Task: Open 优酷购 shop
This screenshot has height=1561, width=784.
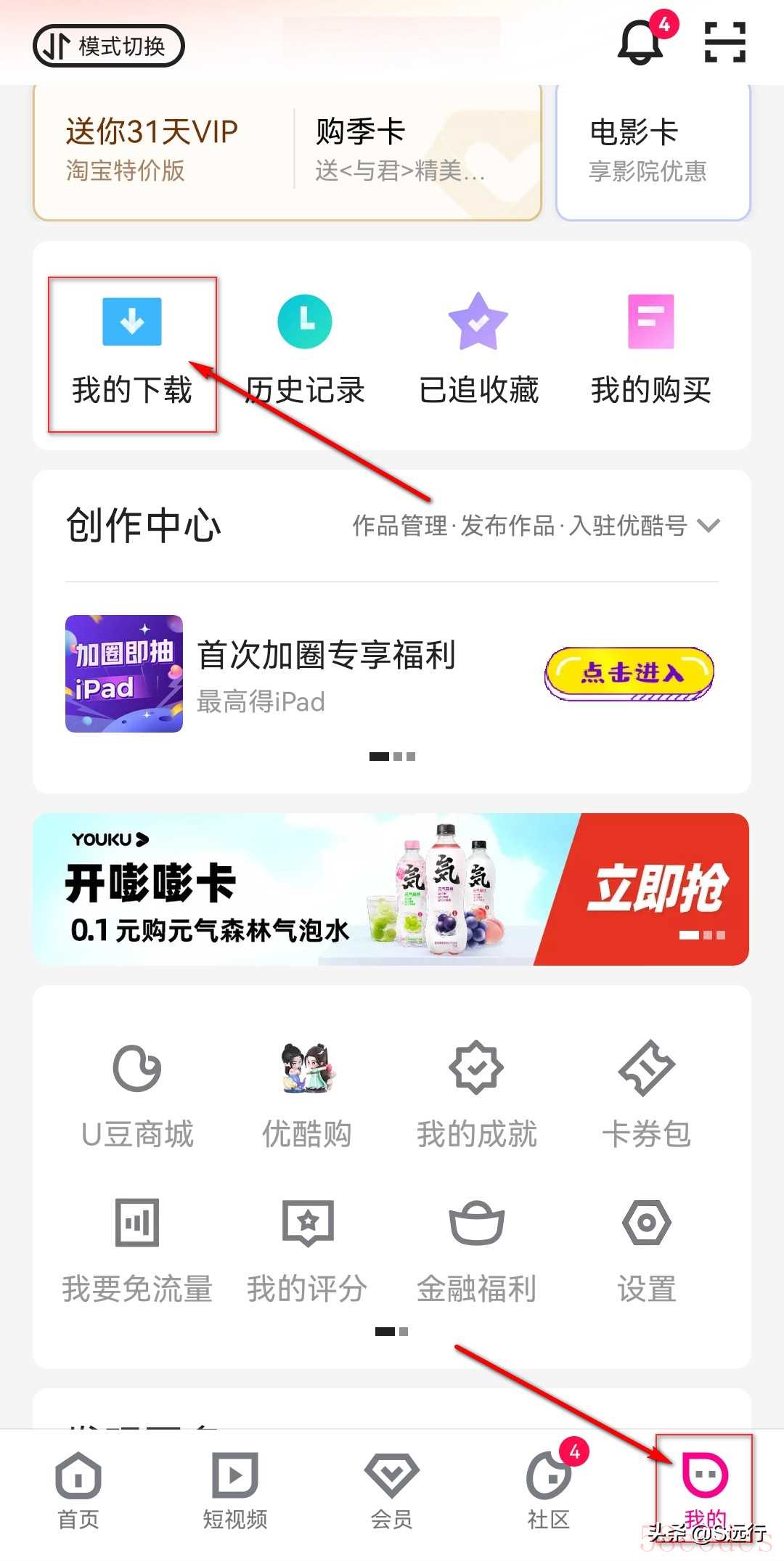Action: [x=307, y=1094]
